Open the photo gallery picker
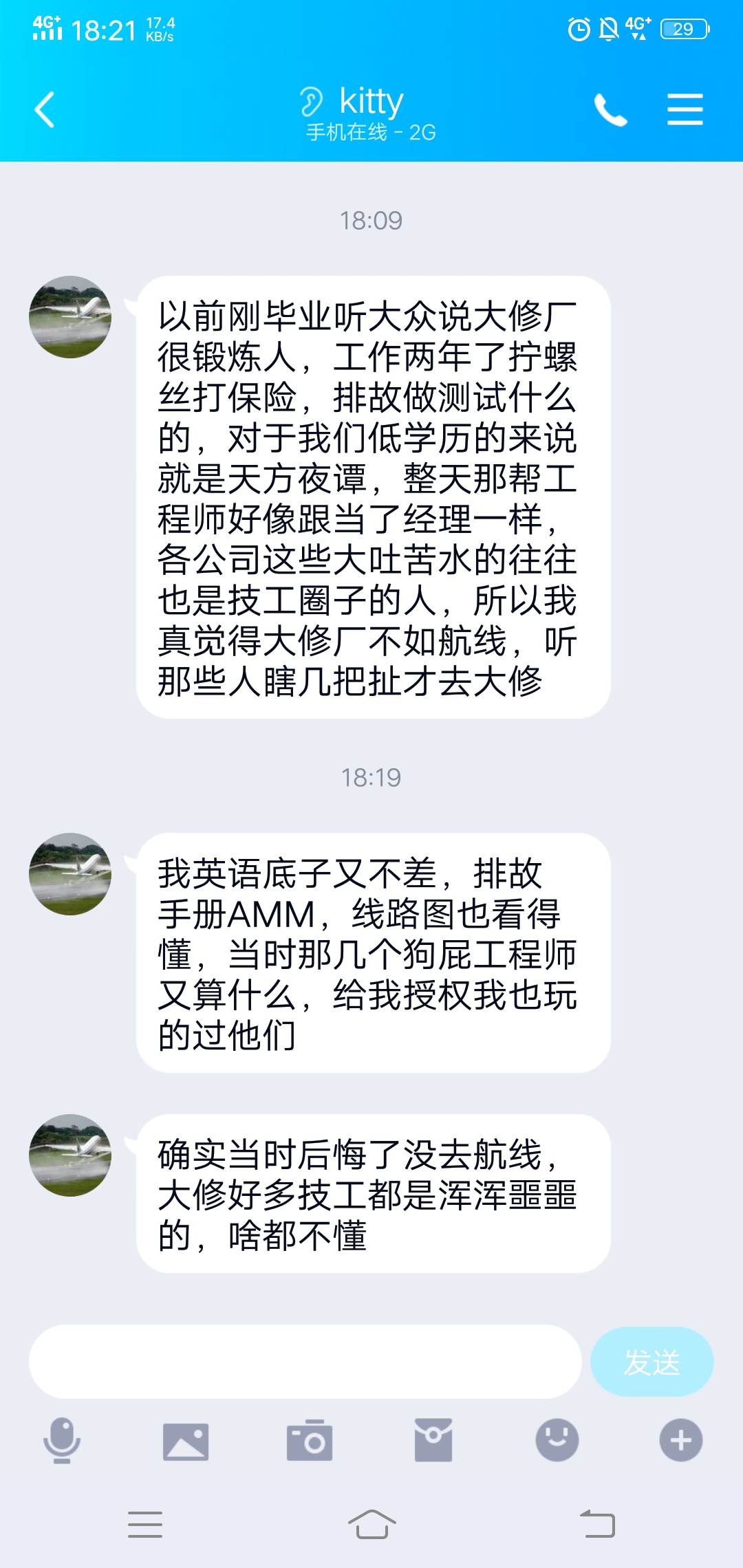Image resolution: width=743 pixels, height=1568 pixels. 185,1441
